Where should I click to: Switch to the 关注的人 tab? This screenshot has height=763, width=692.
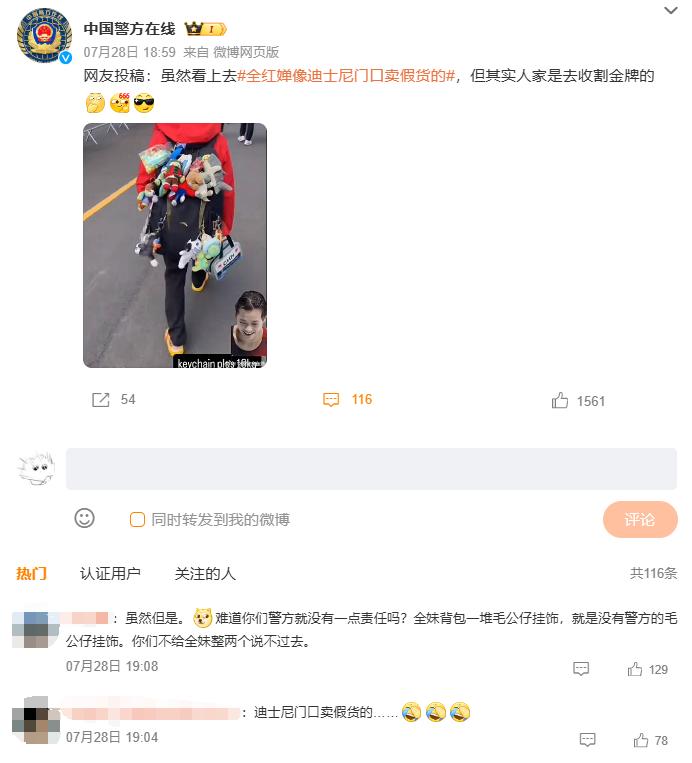pyautogui.click(x=205, y=573)
